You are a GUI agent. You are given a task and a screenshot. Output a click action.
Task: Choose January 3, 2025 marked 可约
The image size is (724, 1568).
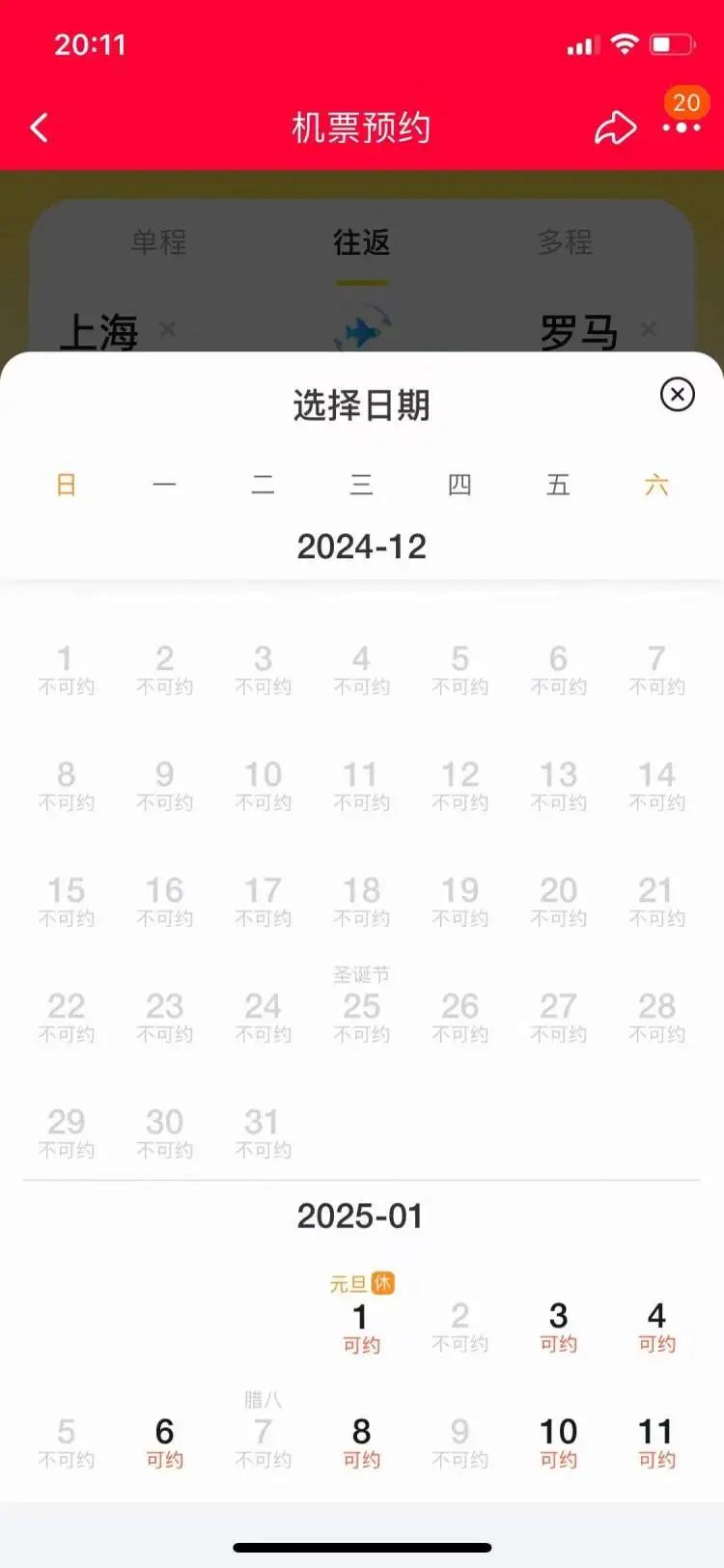pos(558,1326)
